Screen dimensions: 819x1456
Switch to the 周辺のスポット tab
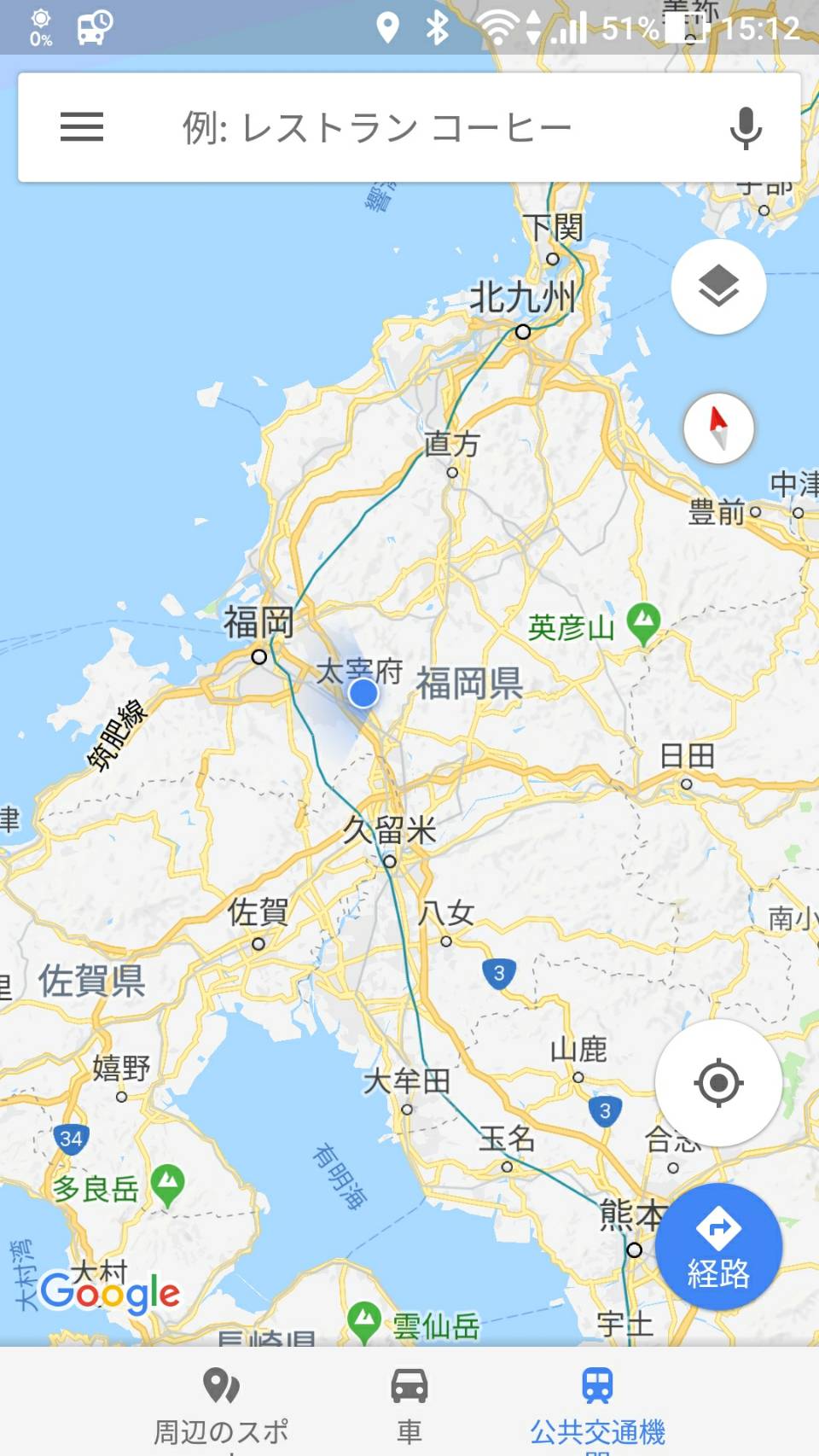tap(221, 1404)
